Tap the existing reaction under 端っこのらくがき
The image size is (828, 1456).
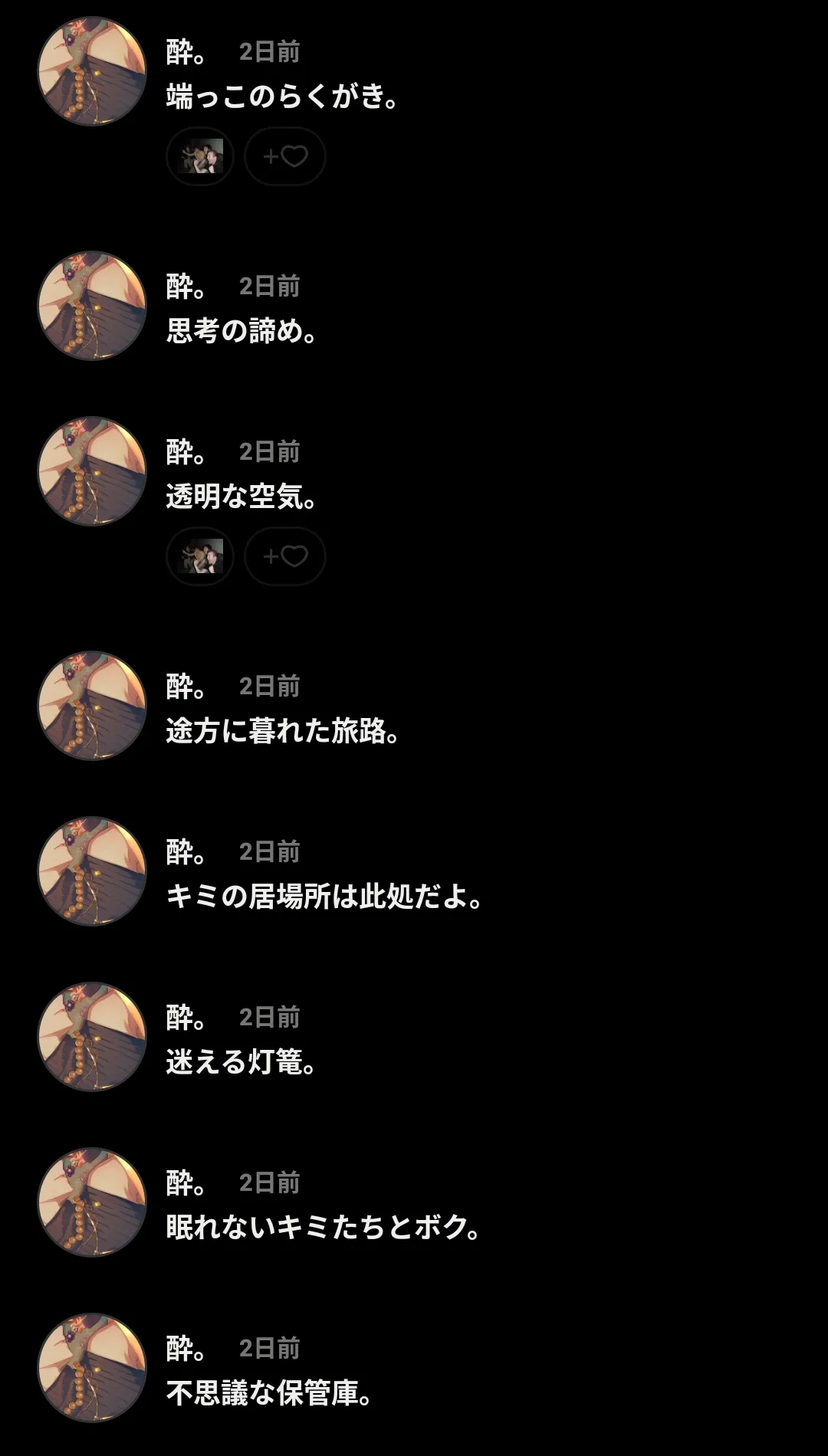tap(200, 156)
